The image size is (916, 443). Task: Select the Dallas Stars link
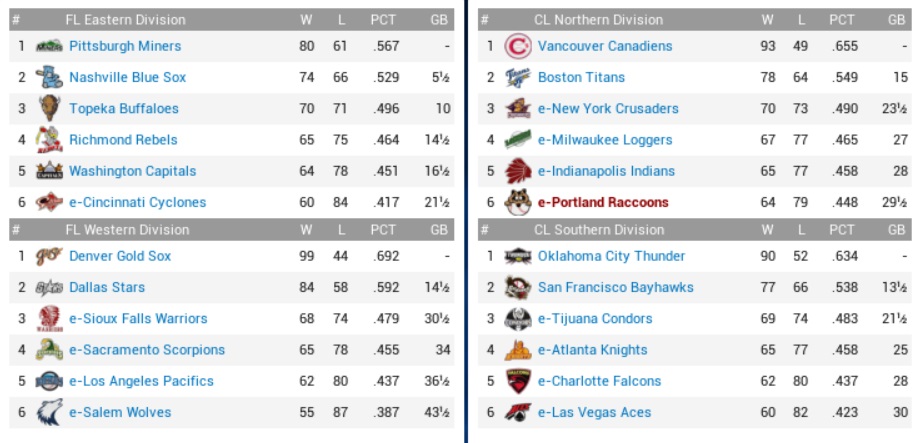107,287
